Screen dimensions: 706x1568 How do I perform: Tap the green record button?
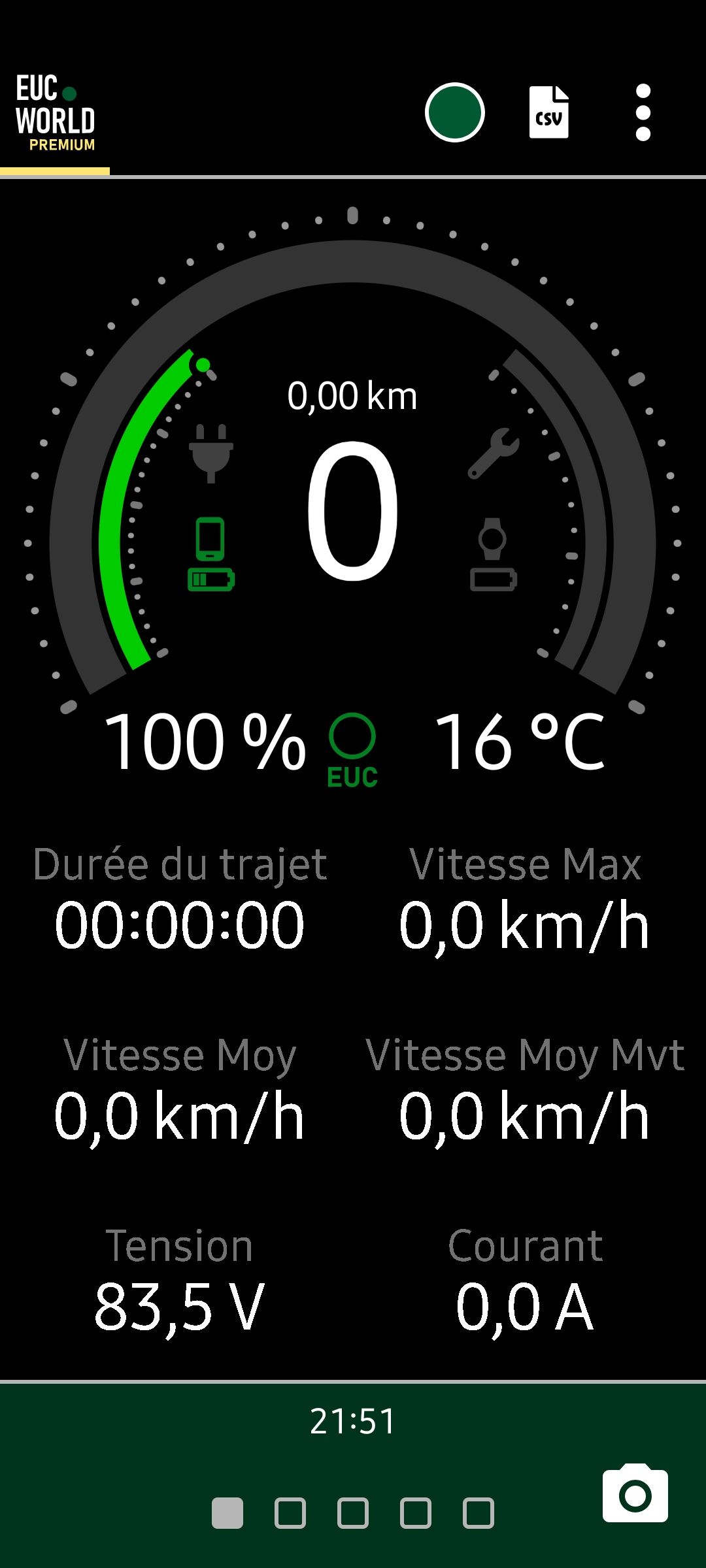(454, 112)
